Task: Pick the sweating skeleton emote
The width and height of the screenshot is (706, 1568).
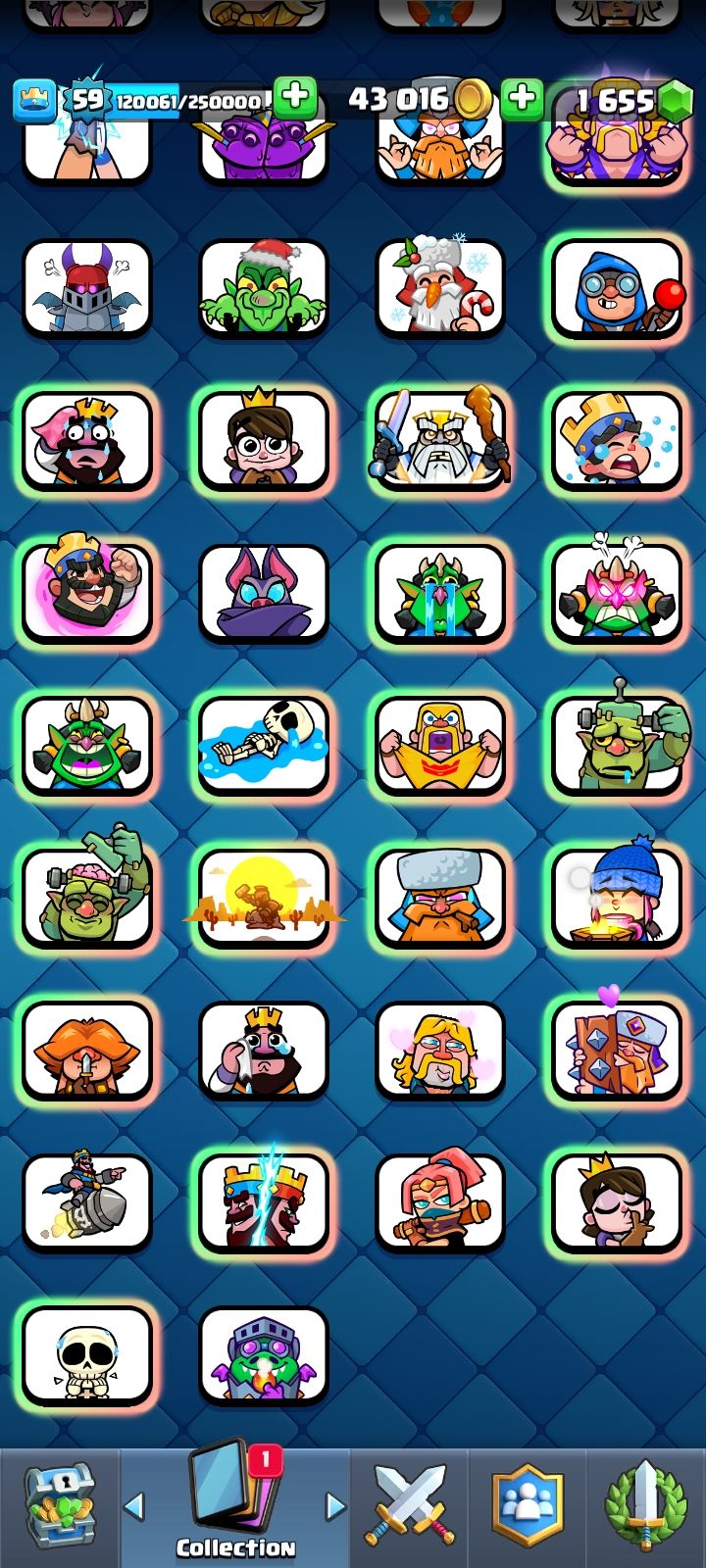Action: [x=86, y=1355]
